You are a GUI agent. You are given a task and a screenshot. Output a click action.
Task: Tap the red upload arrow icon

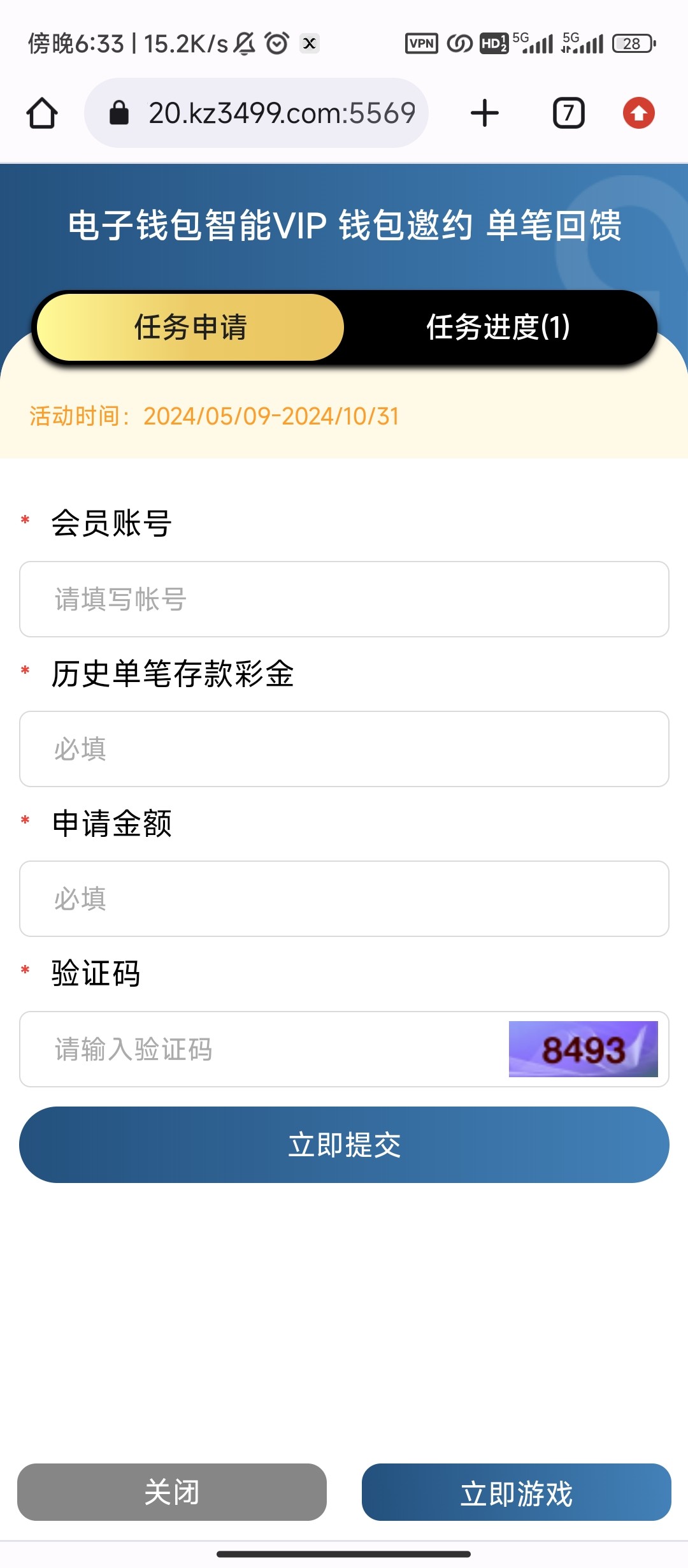[x=638, y=113]
